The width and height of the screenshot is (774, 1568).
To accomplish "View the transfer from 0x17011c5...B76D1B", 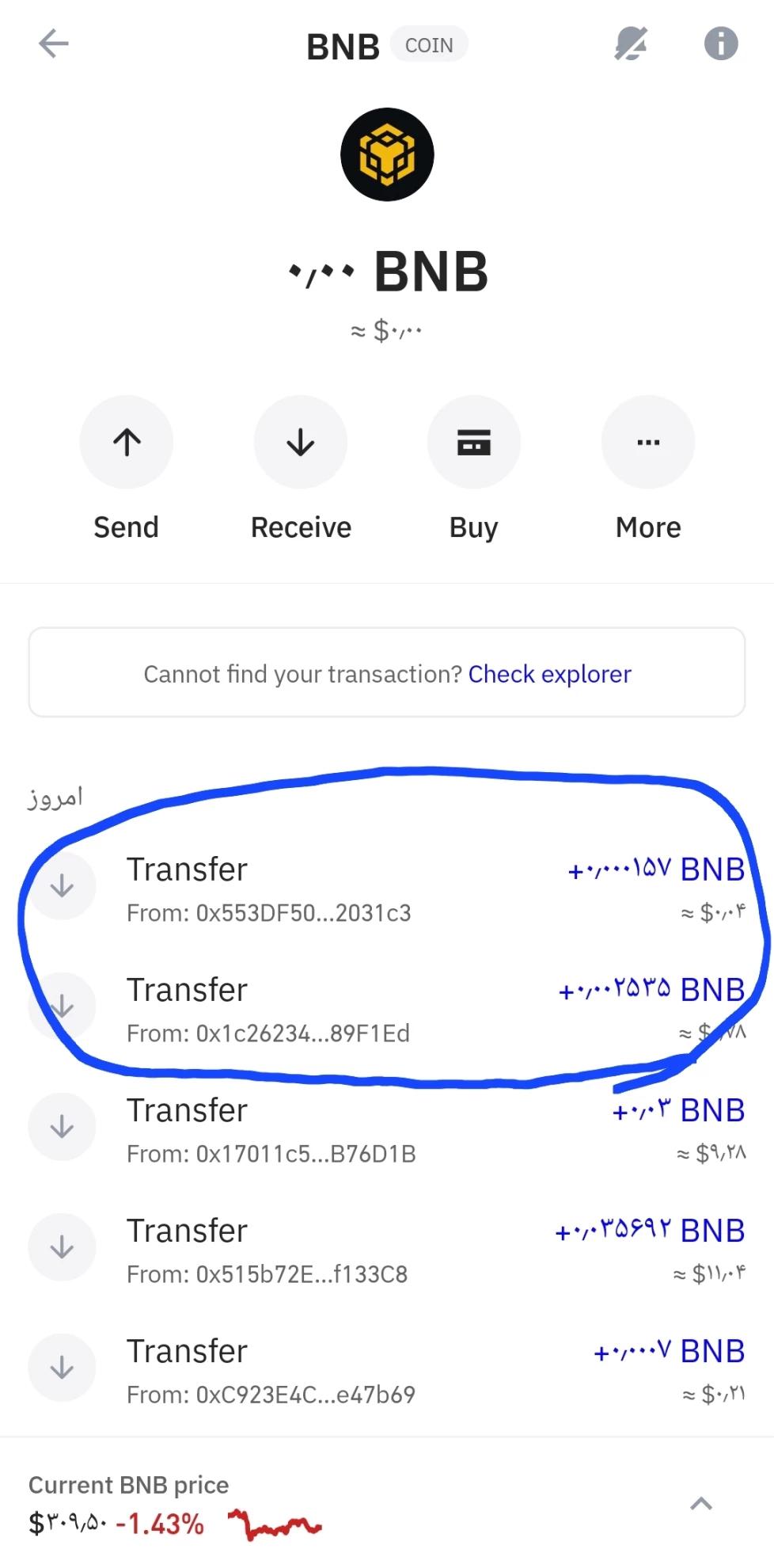I will [386, 1129].
